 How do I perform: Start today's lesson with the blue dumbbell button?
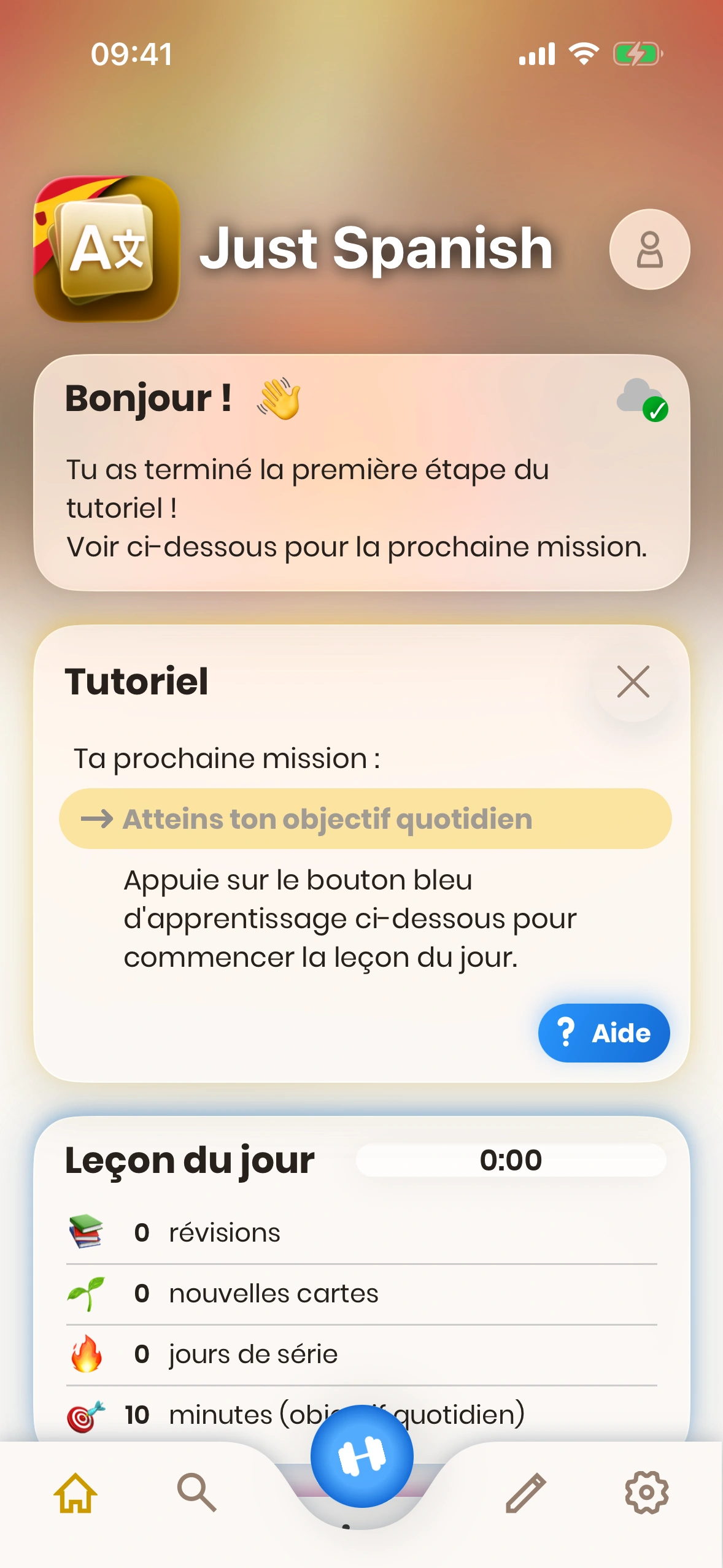pos(361,1456)
